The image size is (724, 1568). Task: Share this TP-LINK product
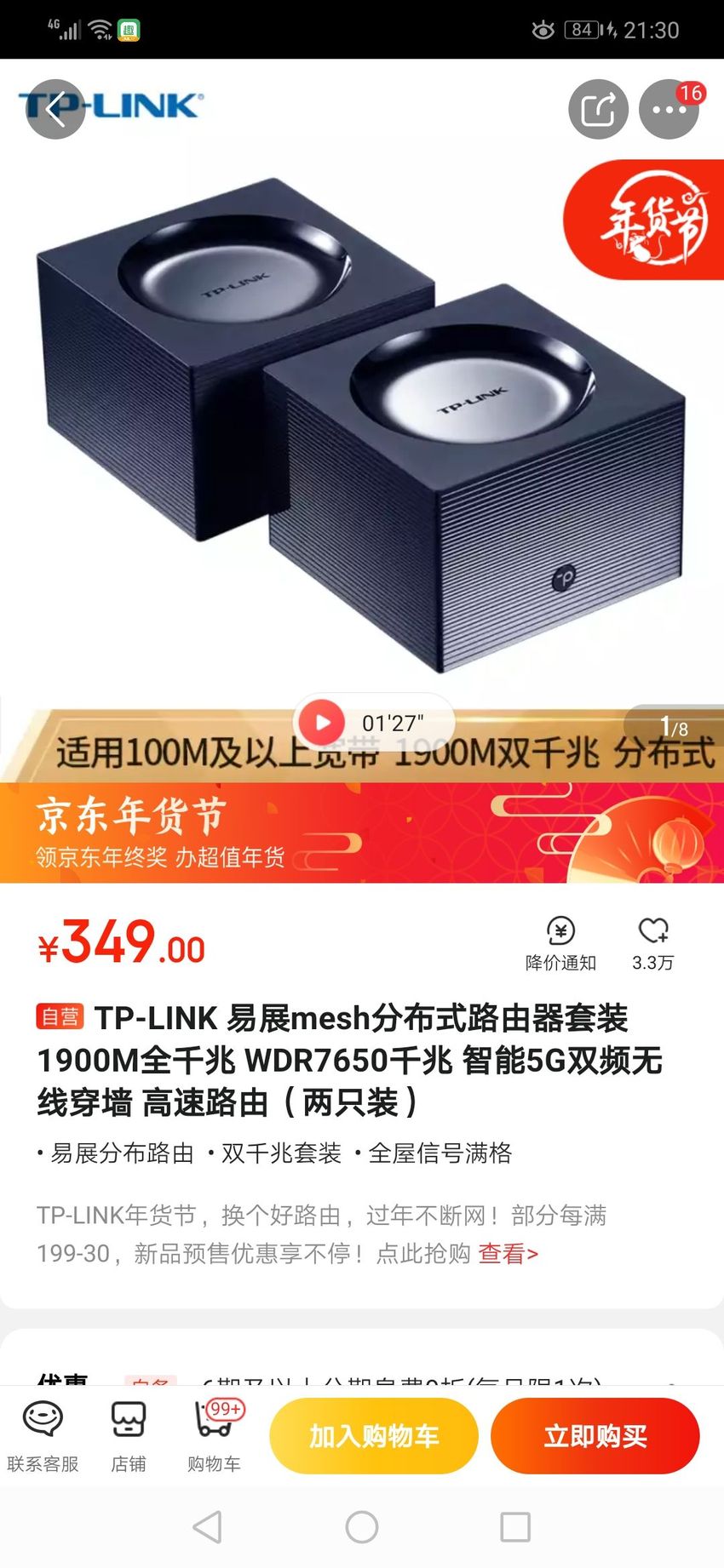click(598, 109)
